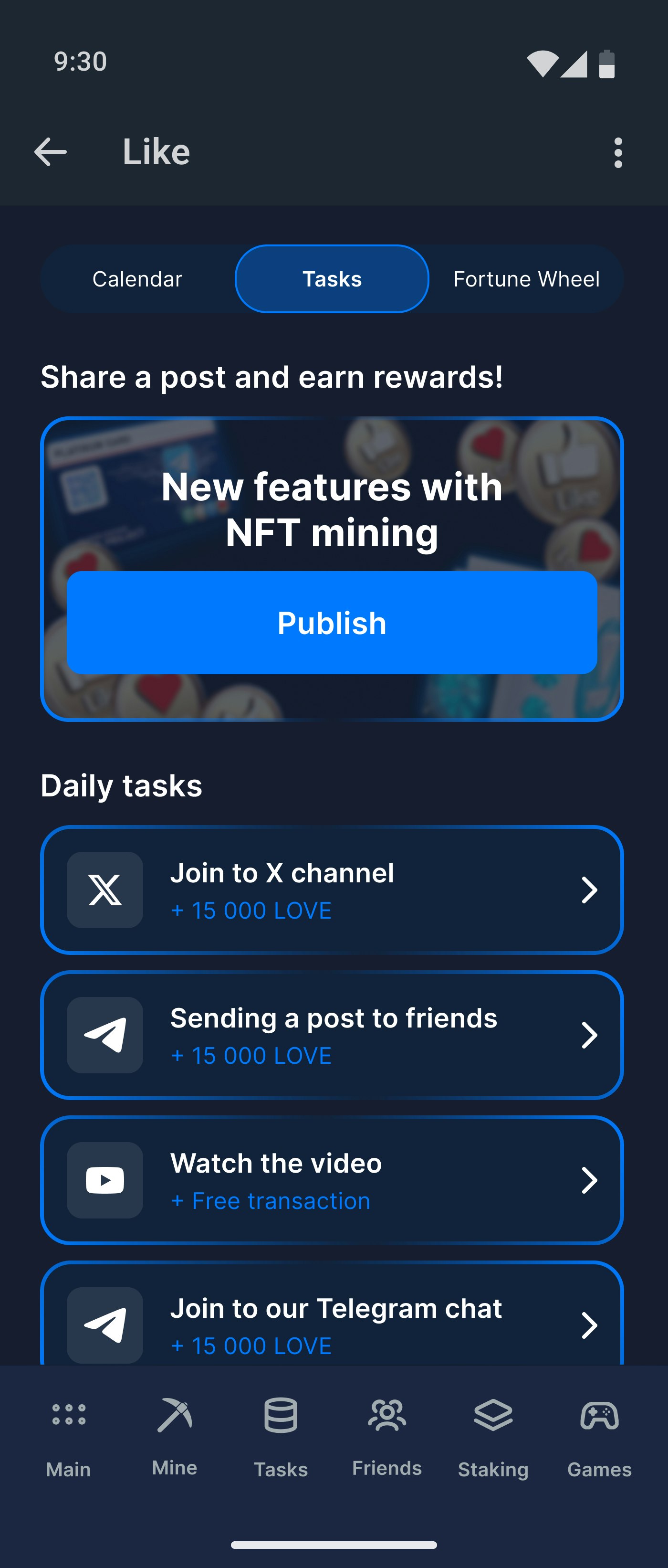Open Sending a post to friends task
Screen dimensions: 668x1568
pyautogui.click(x=332, y=1035)
